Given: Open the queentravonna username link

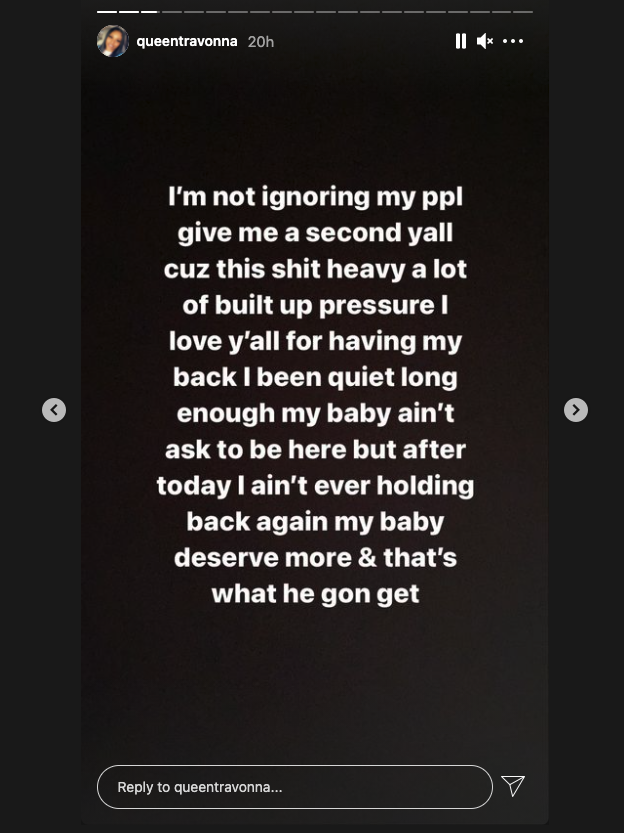Looking at the screenshot, I should tap(187, 41).
